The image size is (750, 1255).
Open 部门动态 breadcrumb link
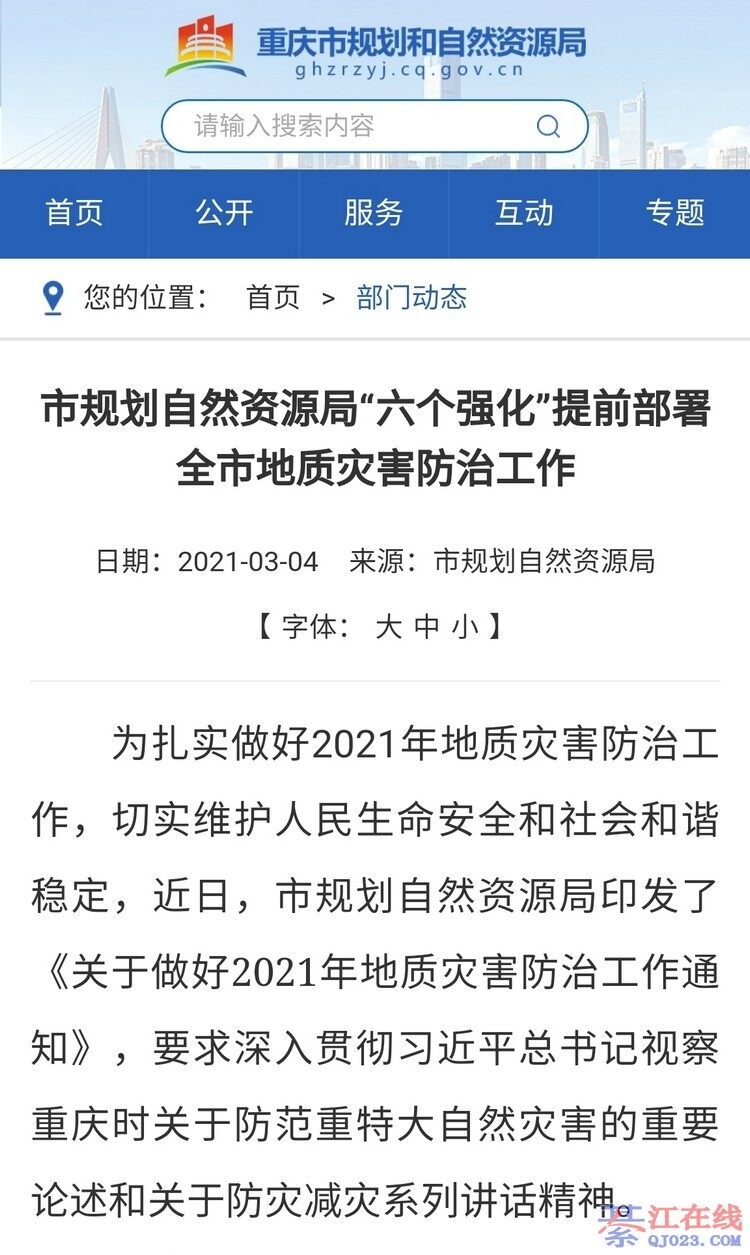point(411,297)
